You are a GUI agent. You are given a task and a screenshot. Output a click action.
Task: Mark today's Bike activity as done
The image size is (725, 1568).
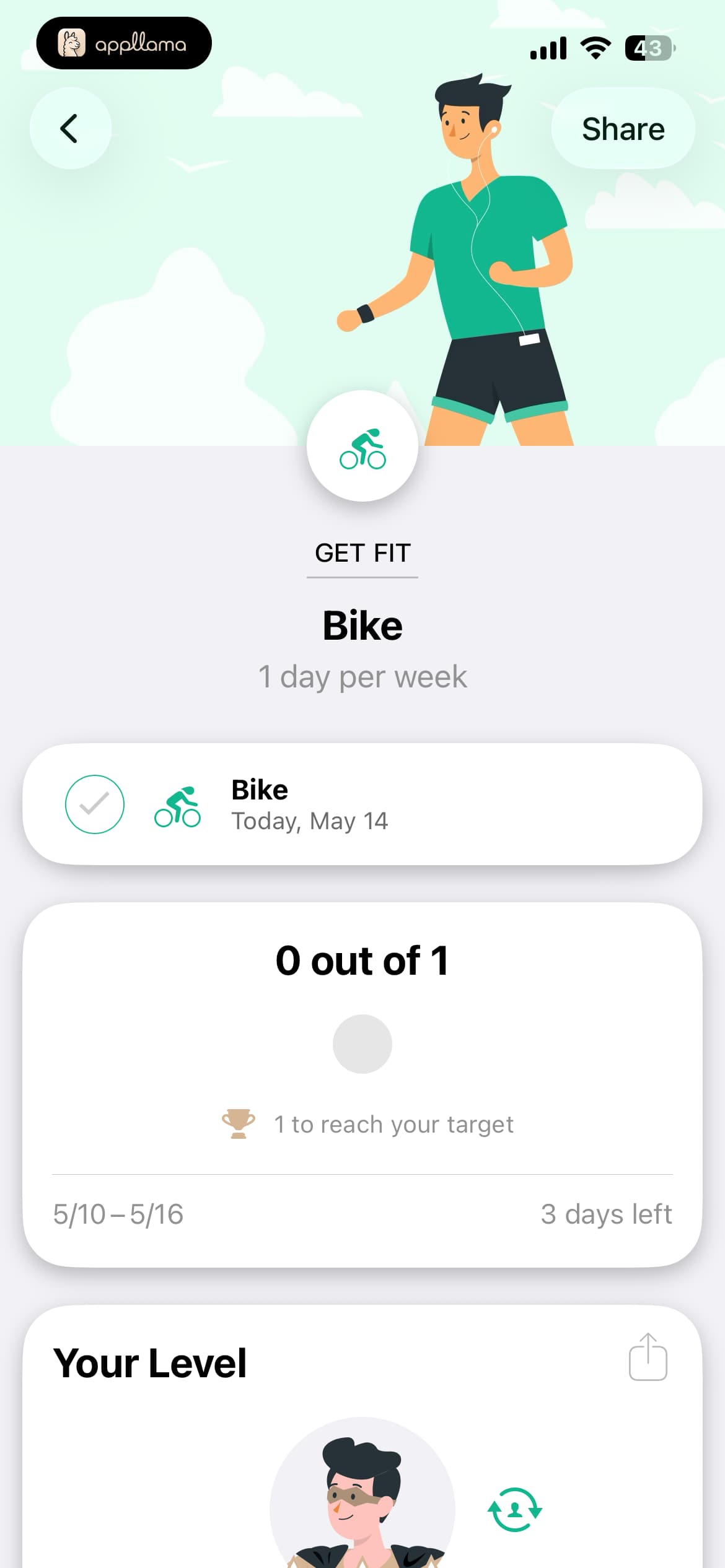(95, 804)
